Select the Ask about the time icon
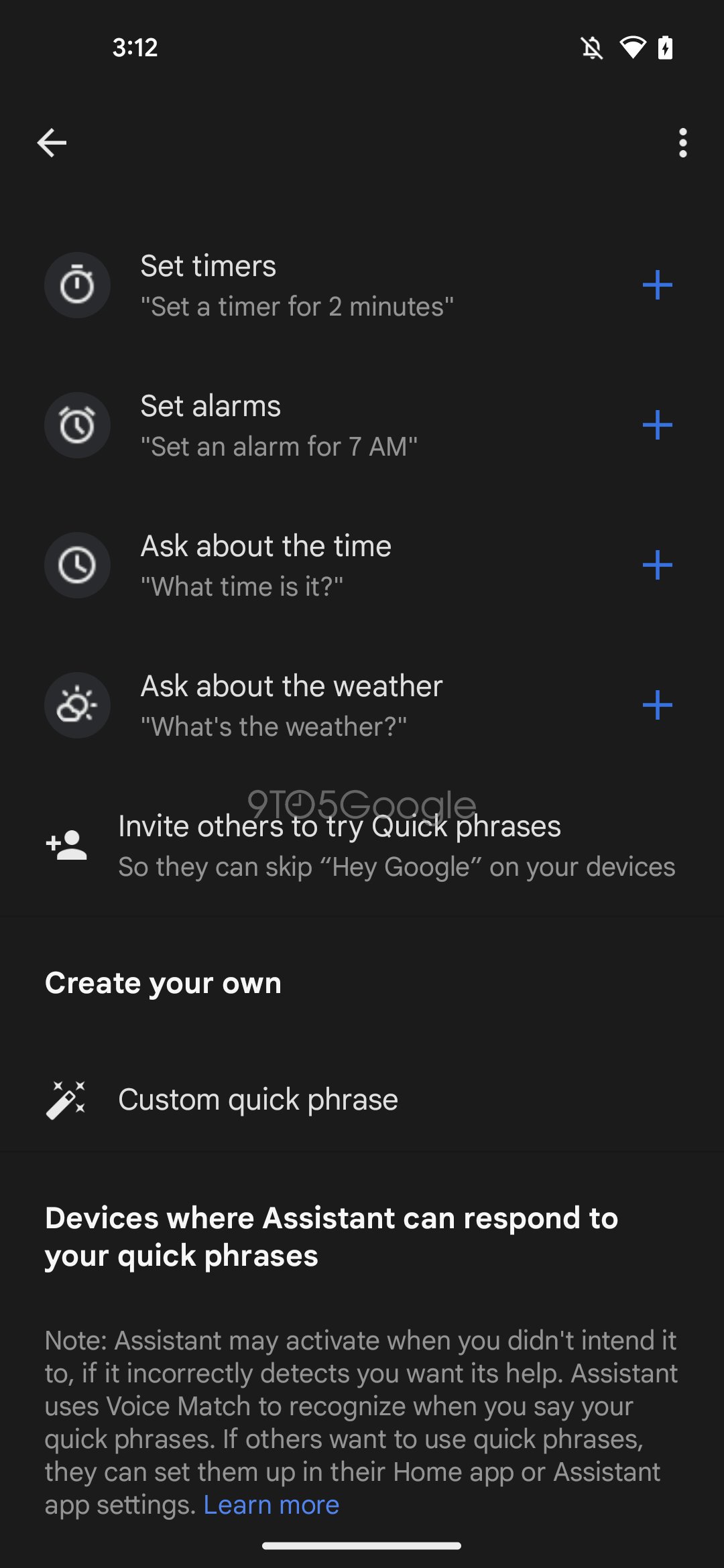The image size is (724, 1568). click(x=77, y=565)
